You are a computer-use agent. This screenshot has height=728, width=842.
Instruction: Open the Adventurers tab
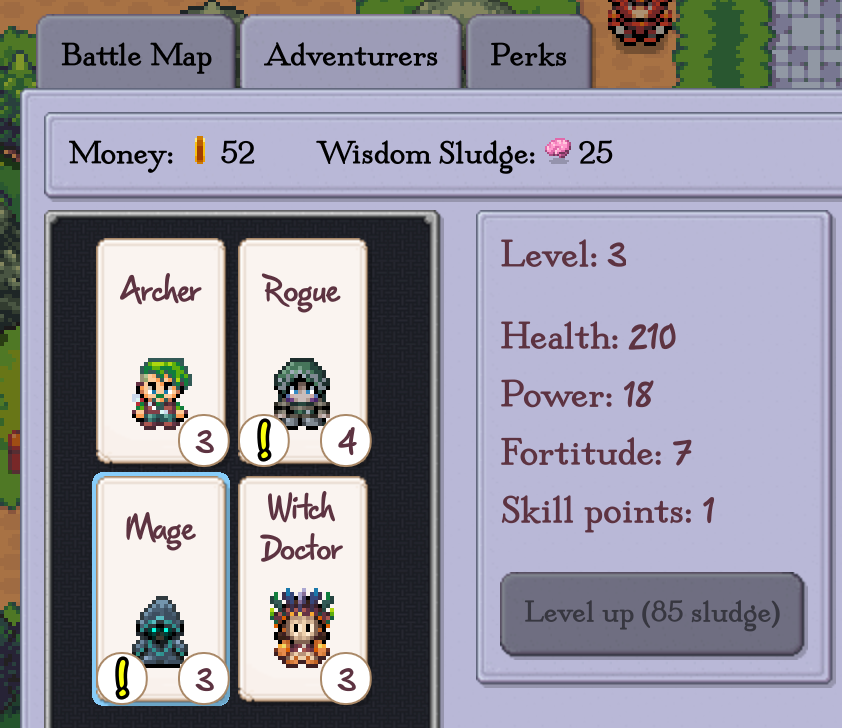point(351,55)
